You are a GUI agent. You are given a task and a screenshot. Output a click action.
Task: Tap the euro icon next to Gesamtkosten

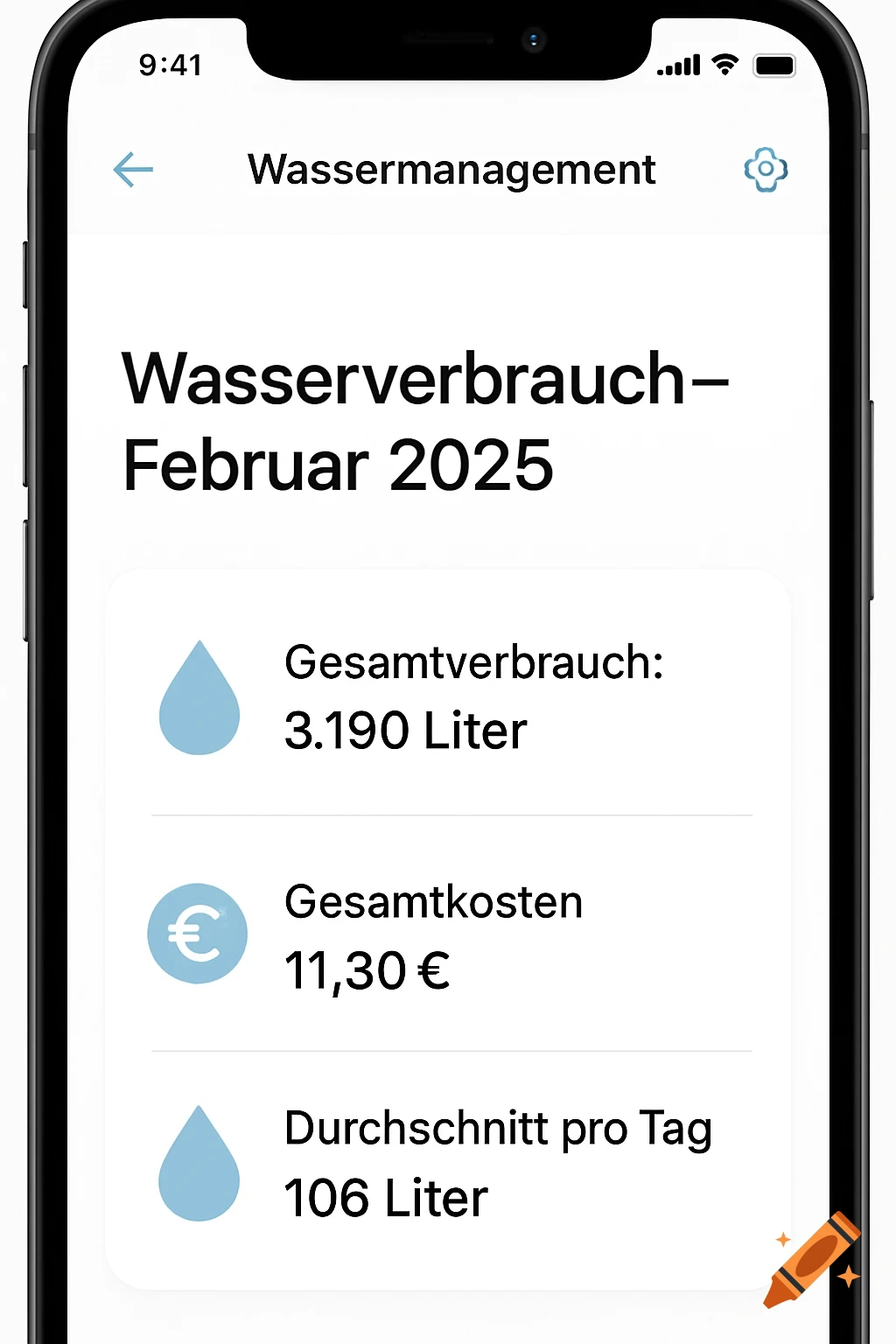pyautogui.click(x=198, y=932)
